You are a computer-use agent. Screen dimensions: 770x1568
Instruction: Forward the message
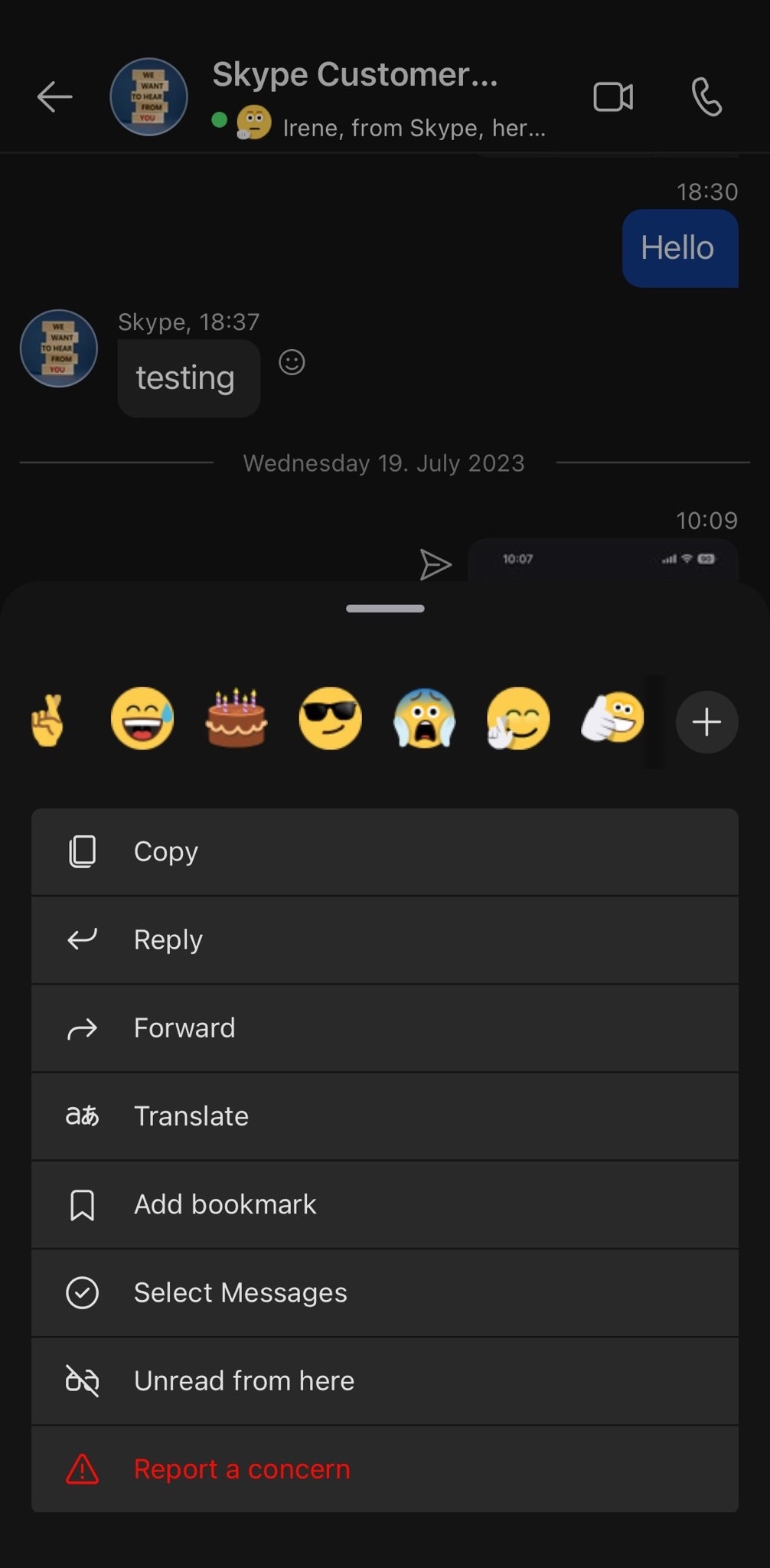click(x=385, y=1028)
